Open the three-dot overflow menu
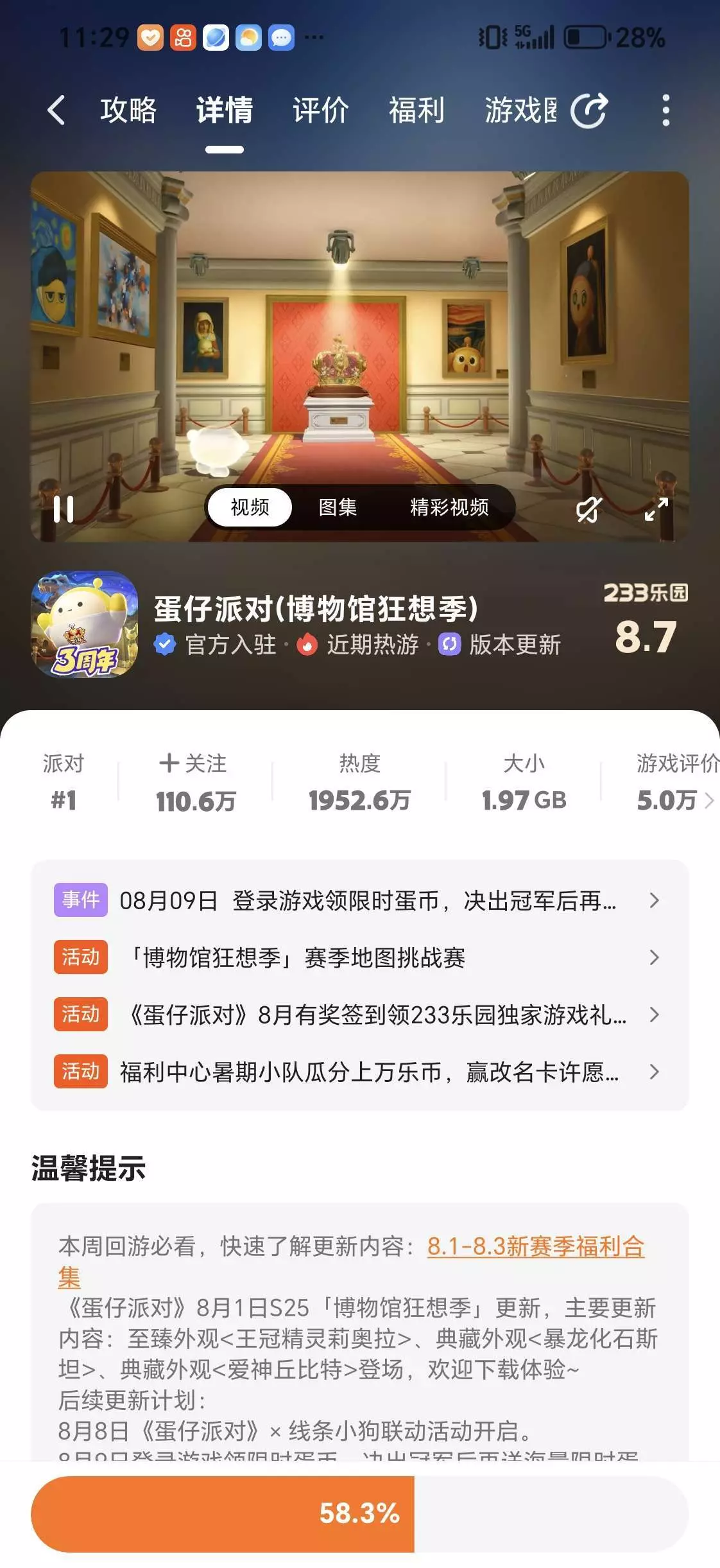The height and width of the screenshot is (1568, 720). click(665, 110)
